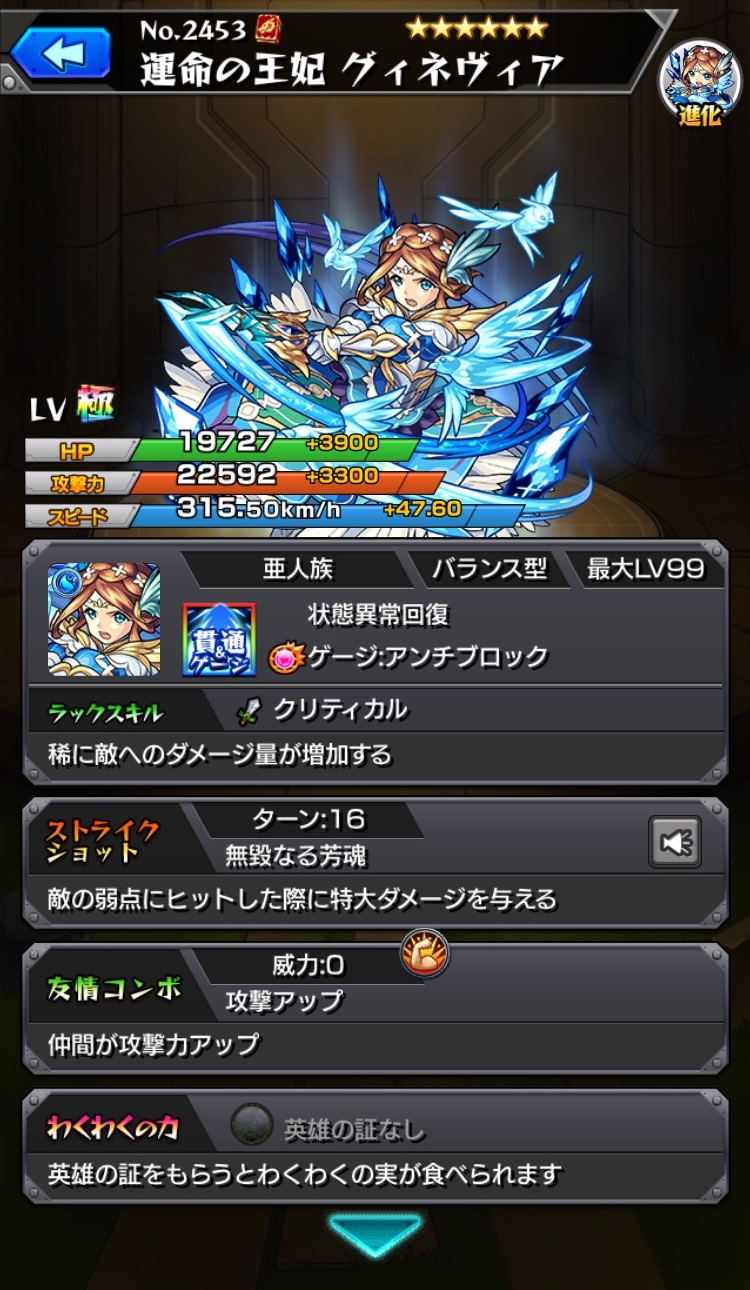This screenshot has width=750, height=1290.
Task: Open the グィネヴィア character portrait thumbnail
Action: (104, 619)
